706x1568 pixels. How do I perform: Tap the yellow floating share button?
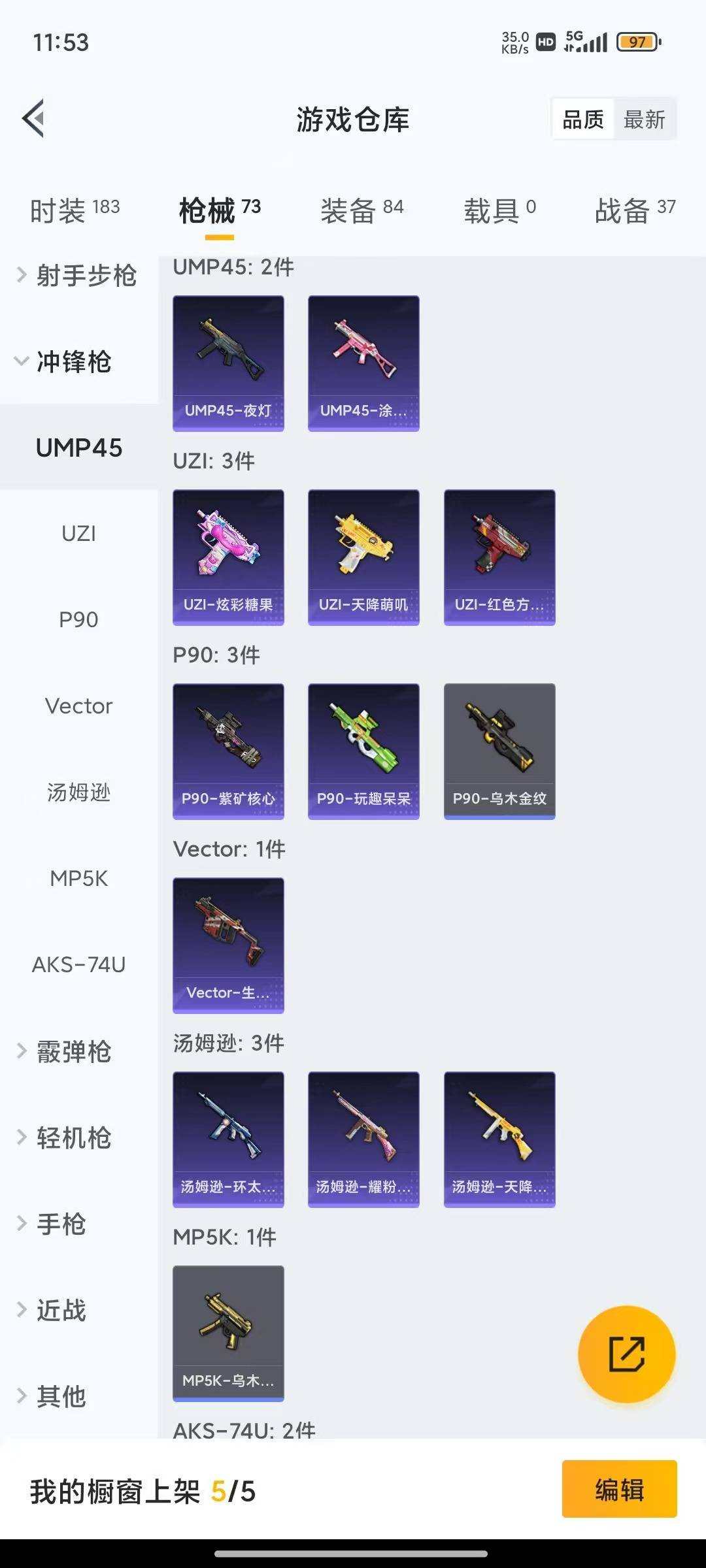coord(626,1354)
